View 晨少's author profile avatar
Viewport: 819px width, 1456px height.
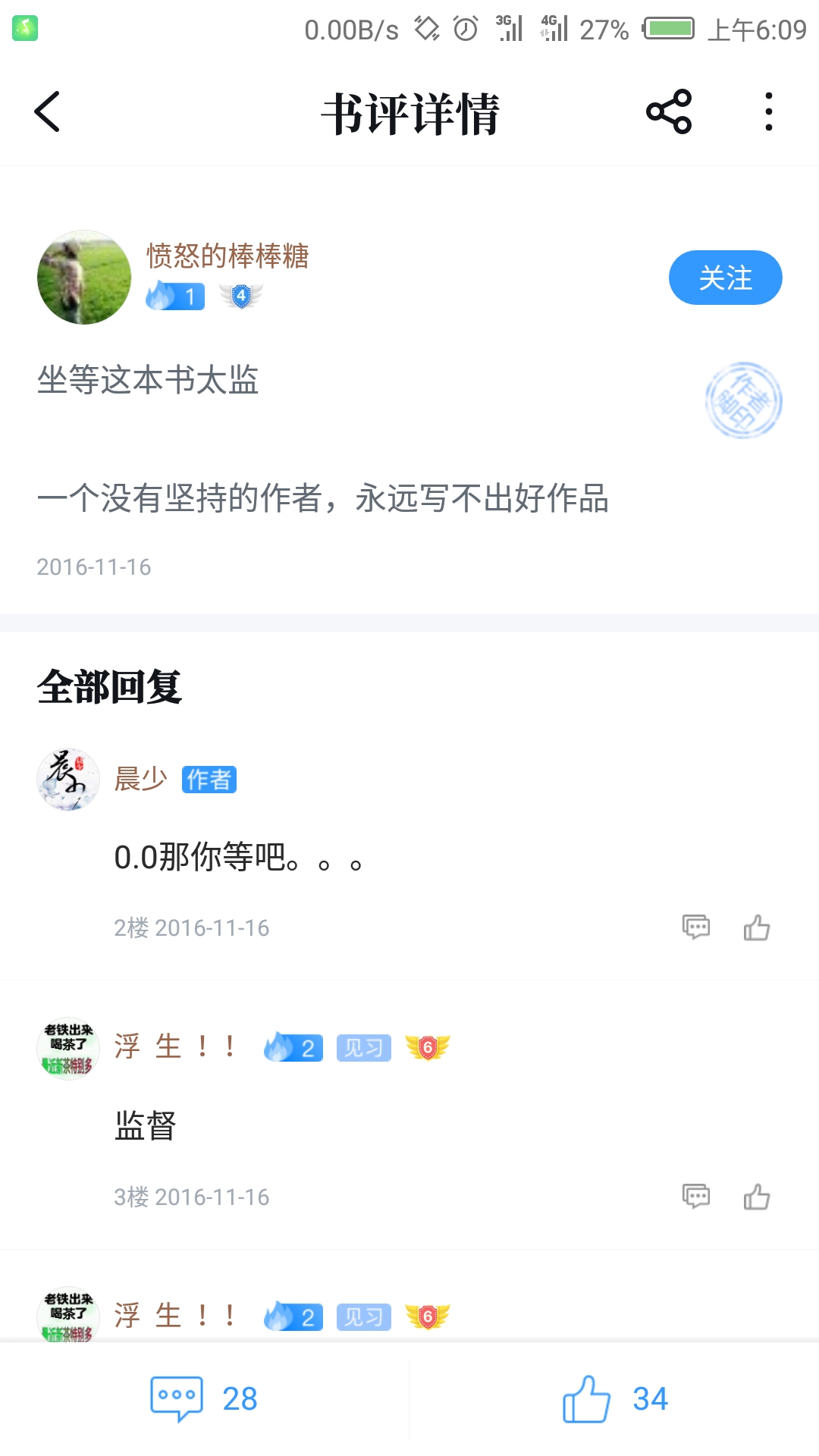(x=68, y=780)
